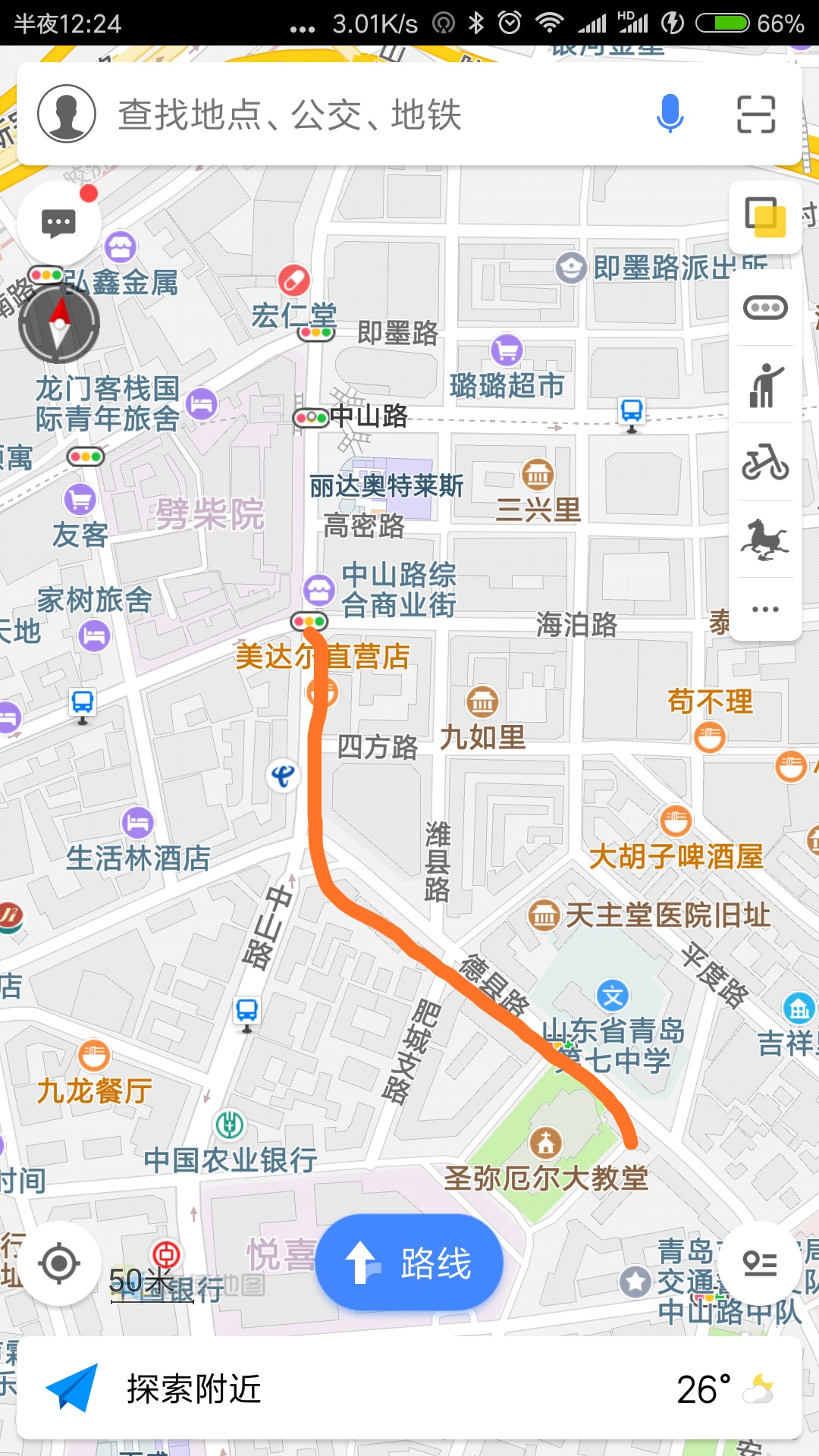The image size is (819, 1456).
Task: Select the cycling mode icon
Action: (x=765, y=462)
